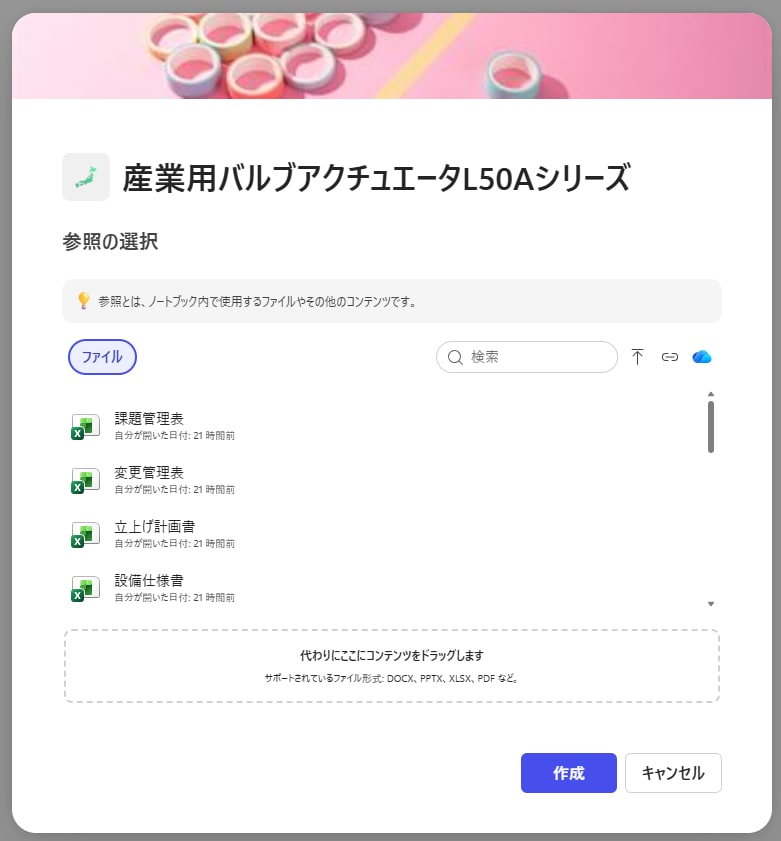Choose the 立上げ計画書 file
This screenshot has width=781, height=841.
[x=155, y=527]
